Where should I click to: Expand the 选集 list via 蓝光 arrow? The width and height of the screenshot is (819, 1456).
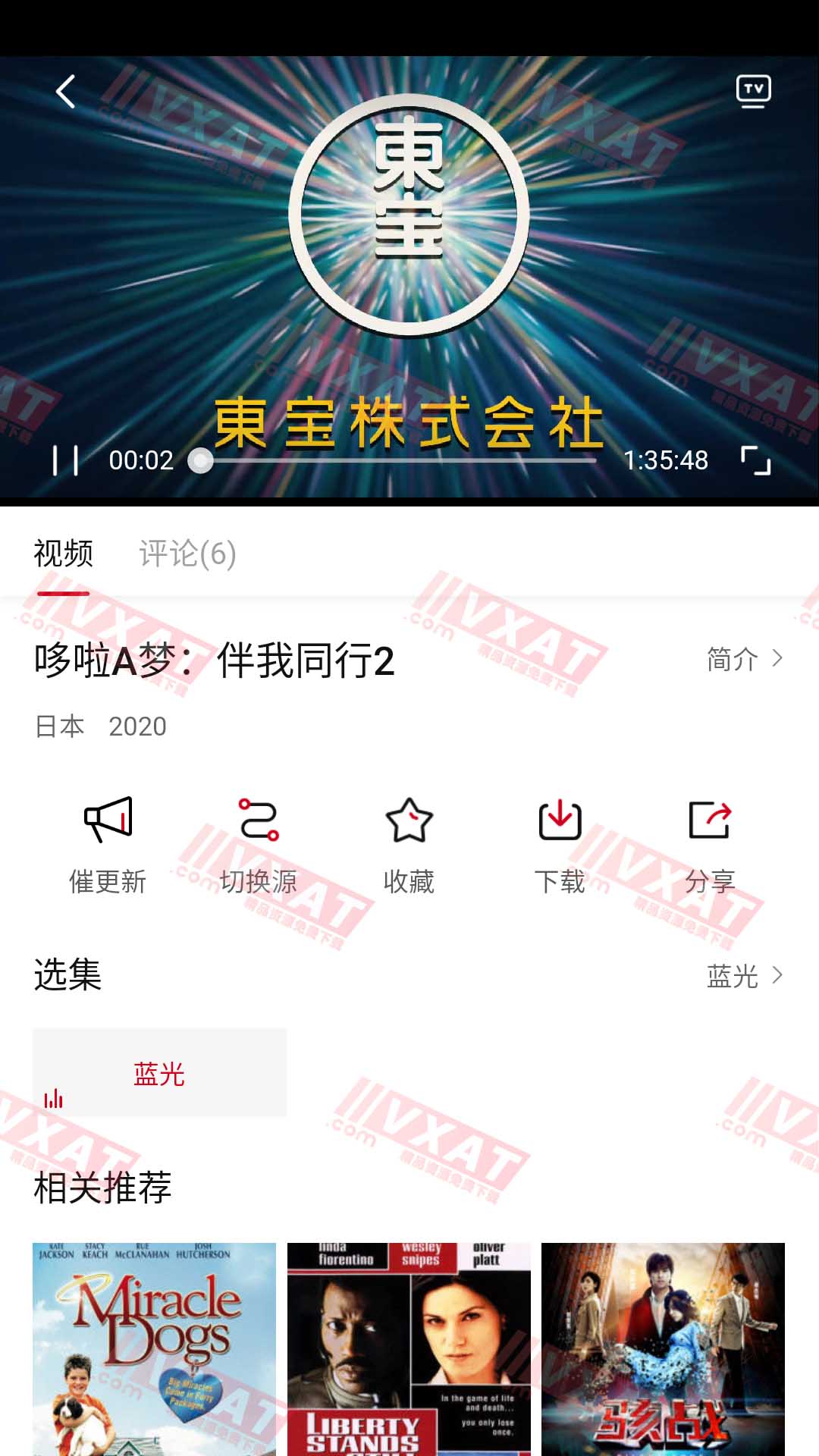(x=743, y=976)
